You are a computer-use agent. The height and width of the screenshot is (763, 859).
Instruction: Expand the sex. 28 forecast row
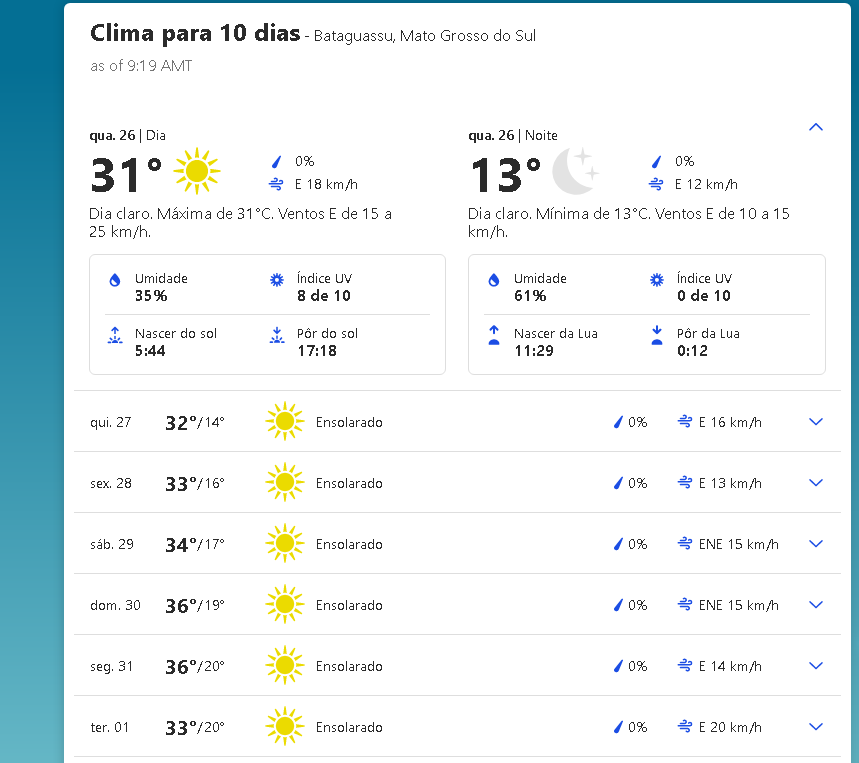pyautogui.click(x=815, y=483)
